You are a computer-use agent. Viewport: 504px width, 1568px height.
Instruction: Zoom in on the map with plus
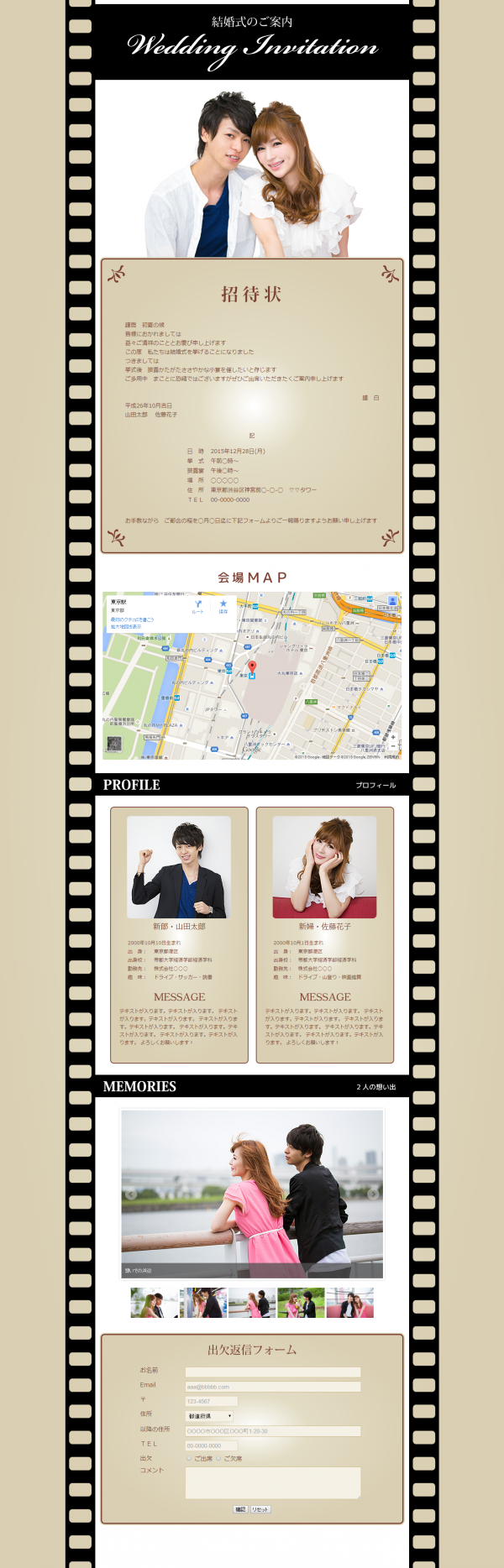tap(392, 737)
